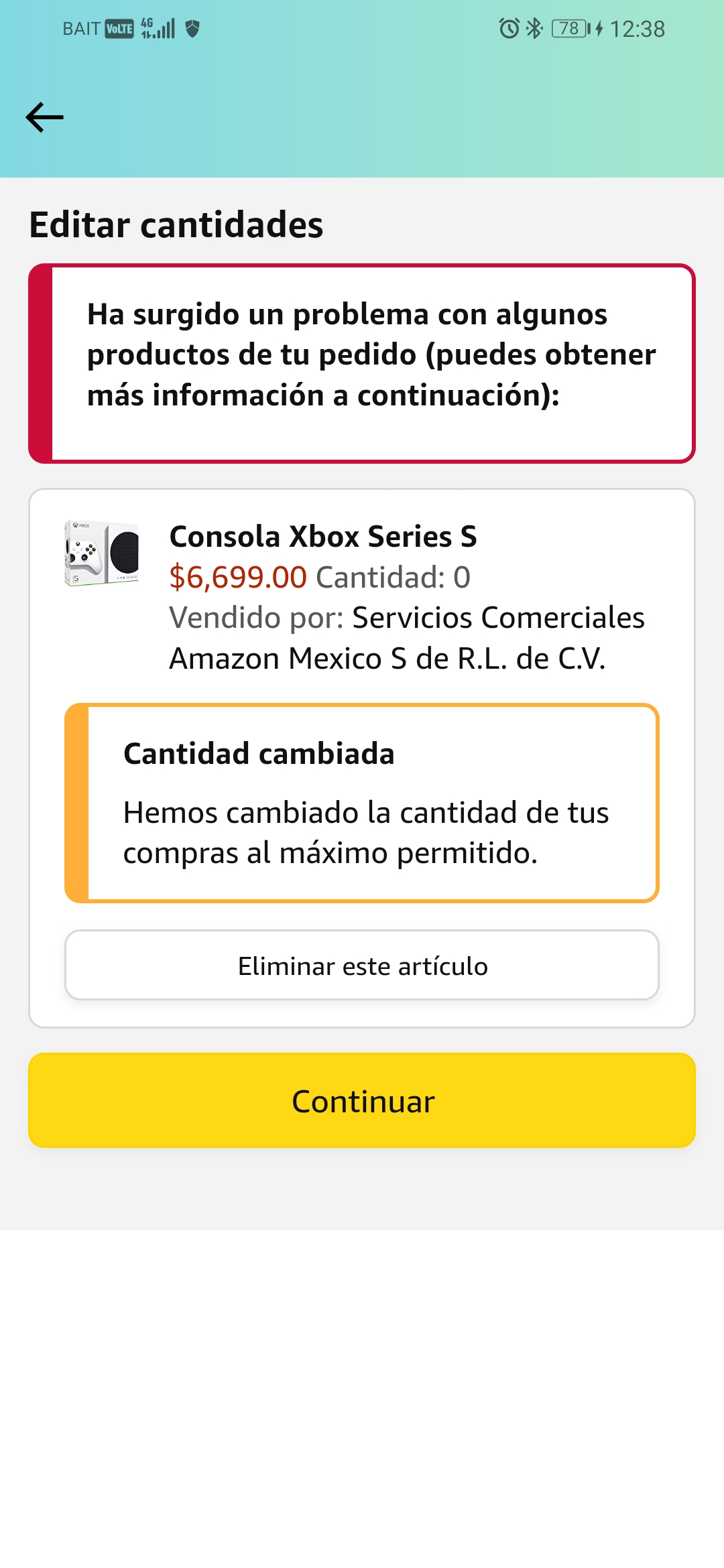
Task: Tap the yellow Continuar button
Action: click(362, 1100)
